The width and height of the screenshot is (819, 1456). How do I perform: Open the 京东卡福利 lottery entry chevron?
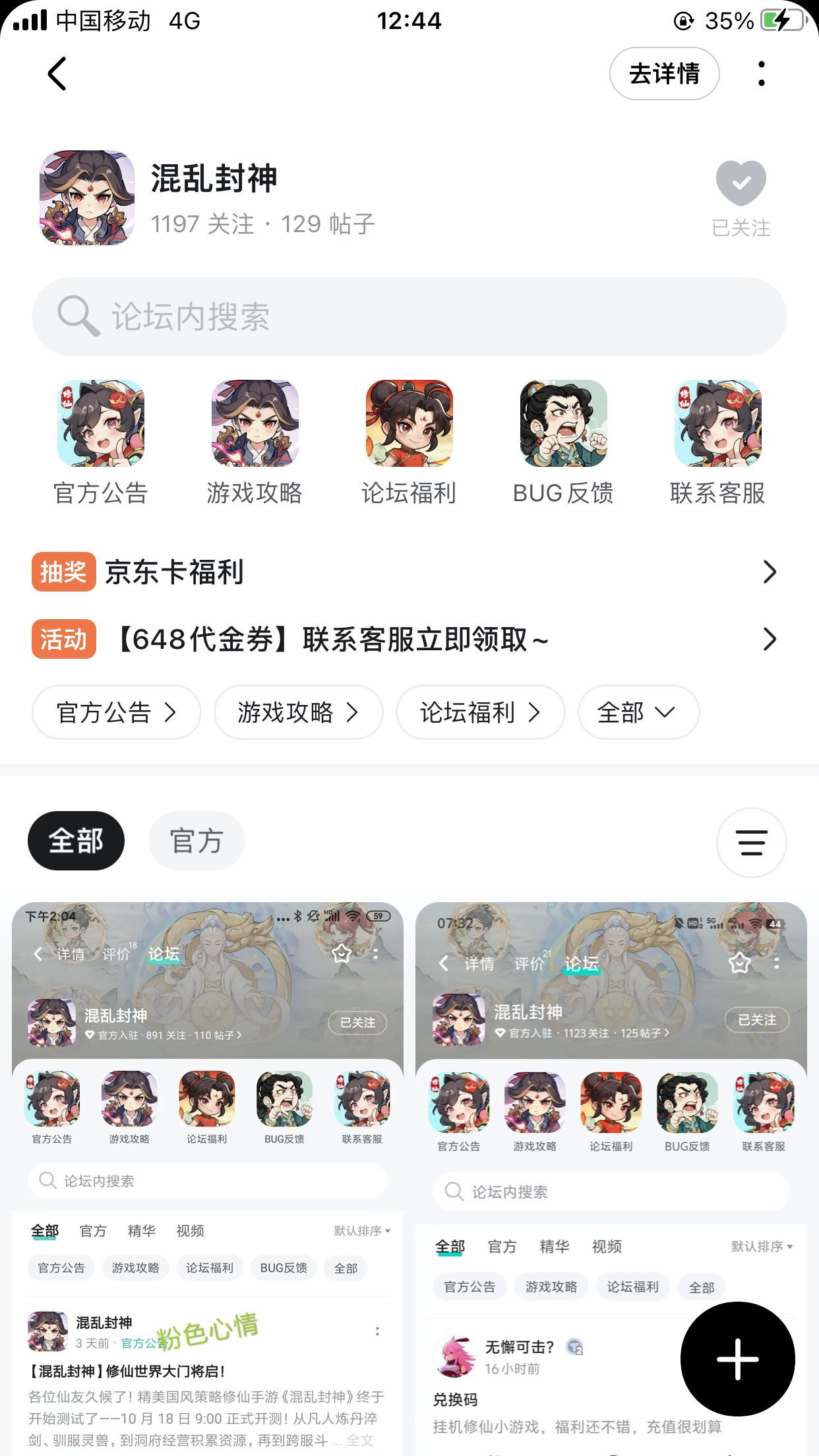coord(768,572)
